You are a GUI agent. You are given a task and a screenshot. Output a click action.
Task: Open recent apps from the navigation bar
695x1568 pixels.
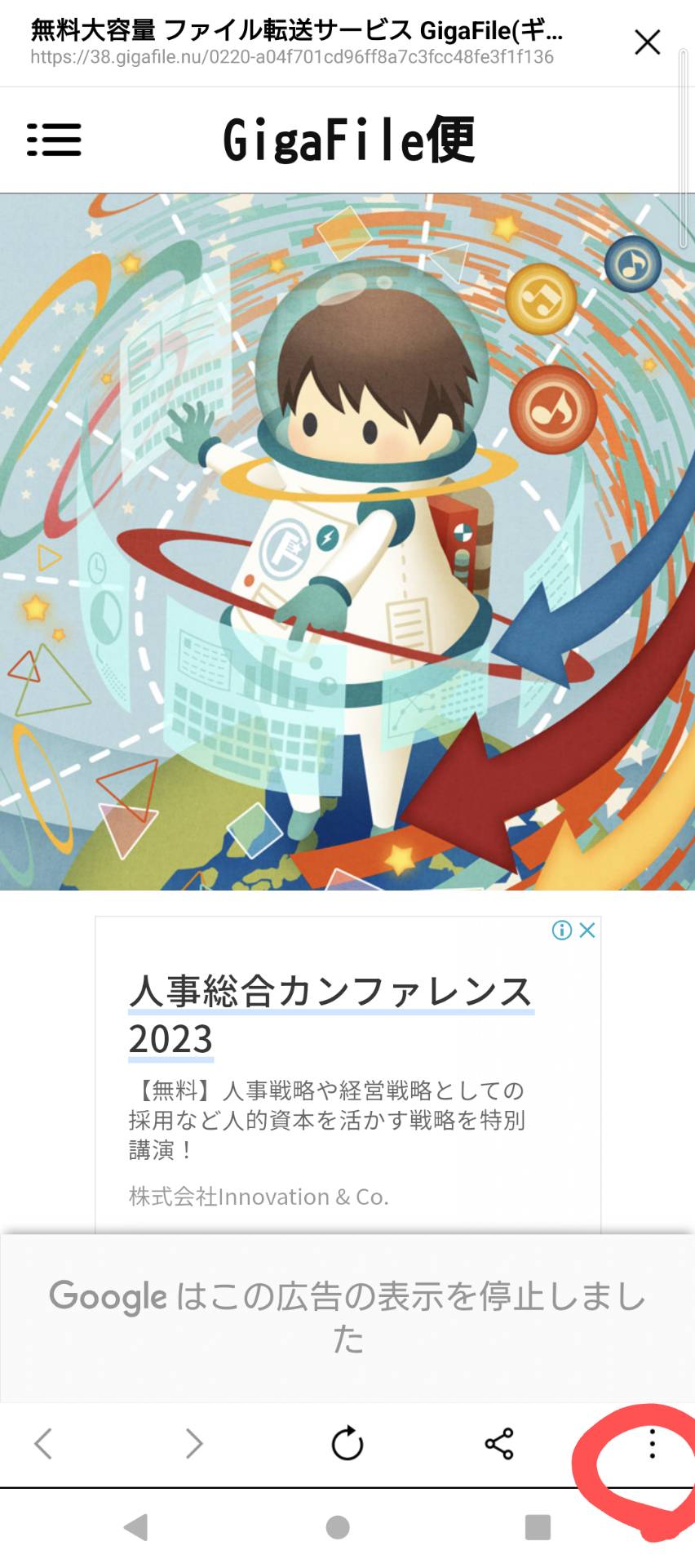click(x=538, y=1526)
